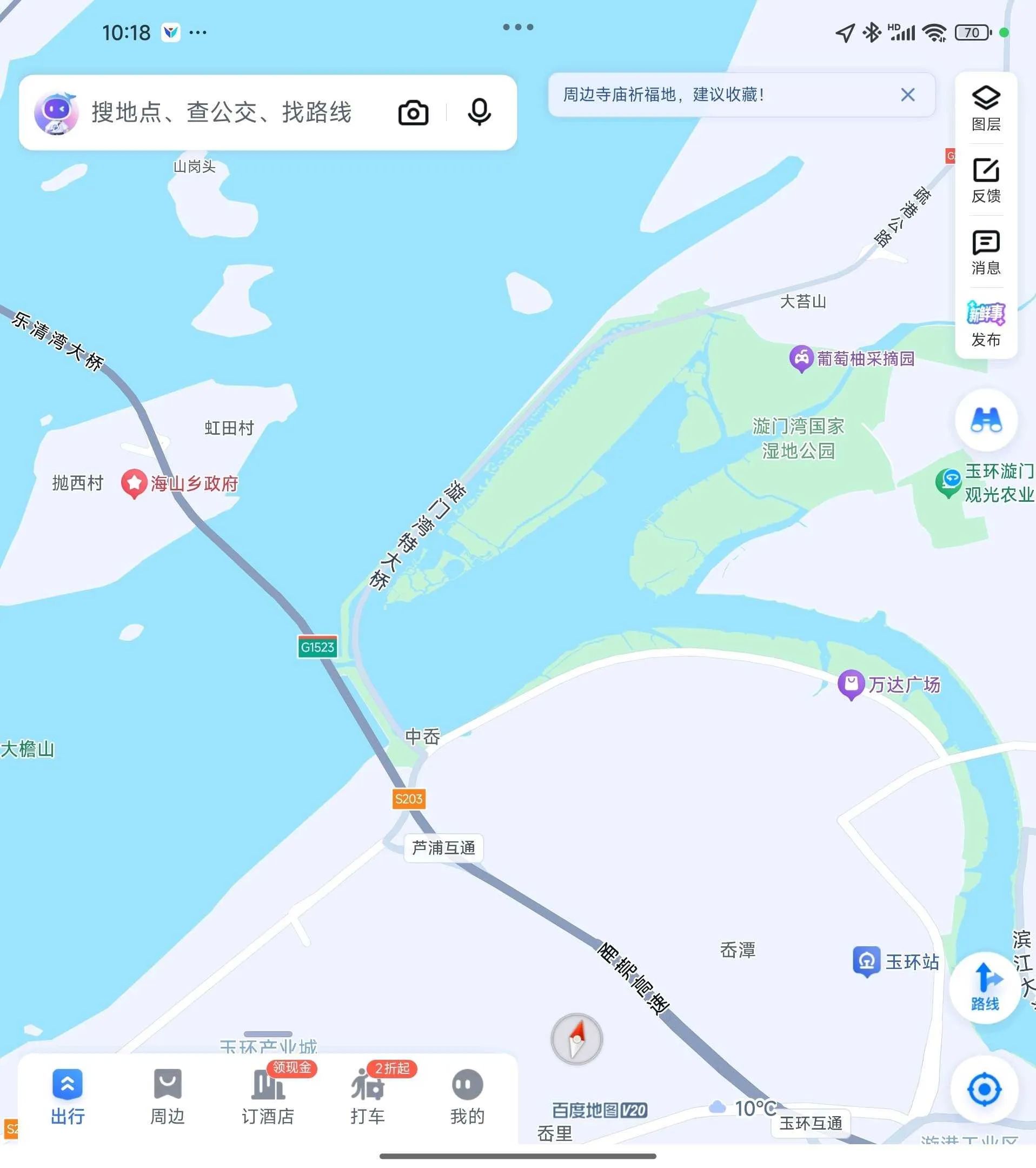
Task: Open camera search in the search bar
Action: (x=413, y=112)
